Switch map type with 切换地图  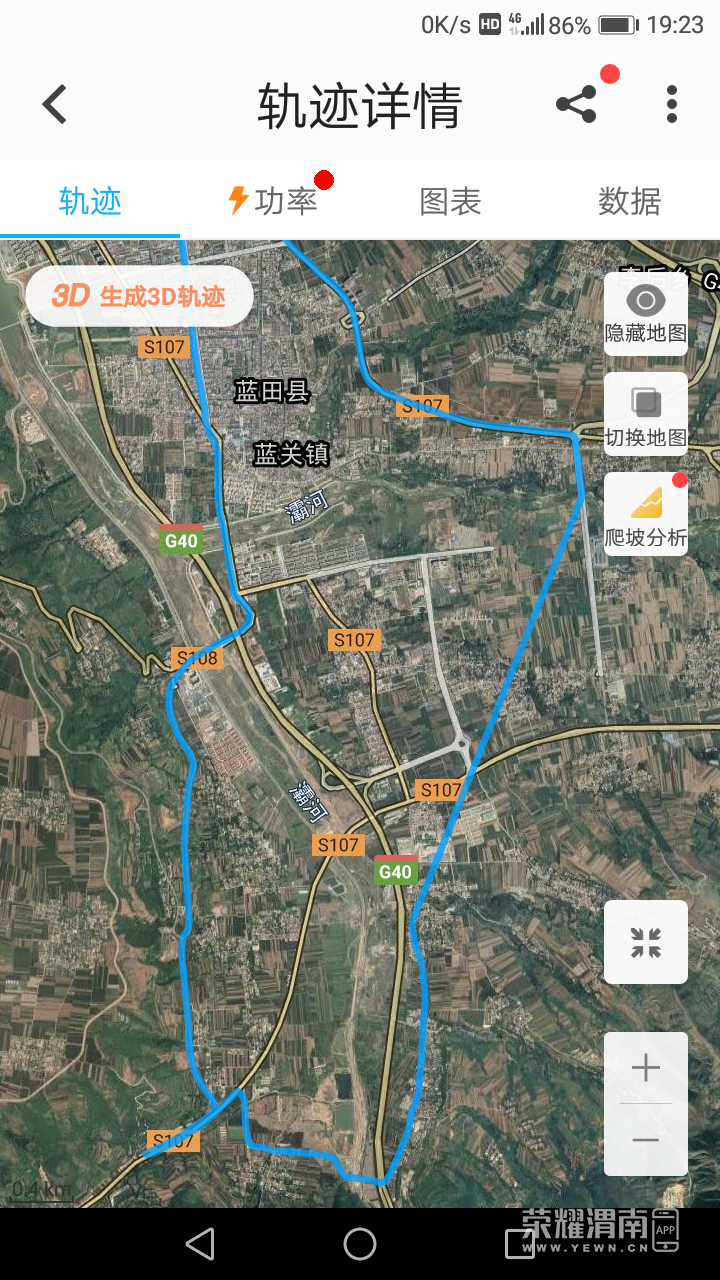coord(646,415)
